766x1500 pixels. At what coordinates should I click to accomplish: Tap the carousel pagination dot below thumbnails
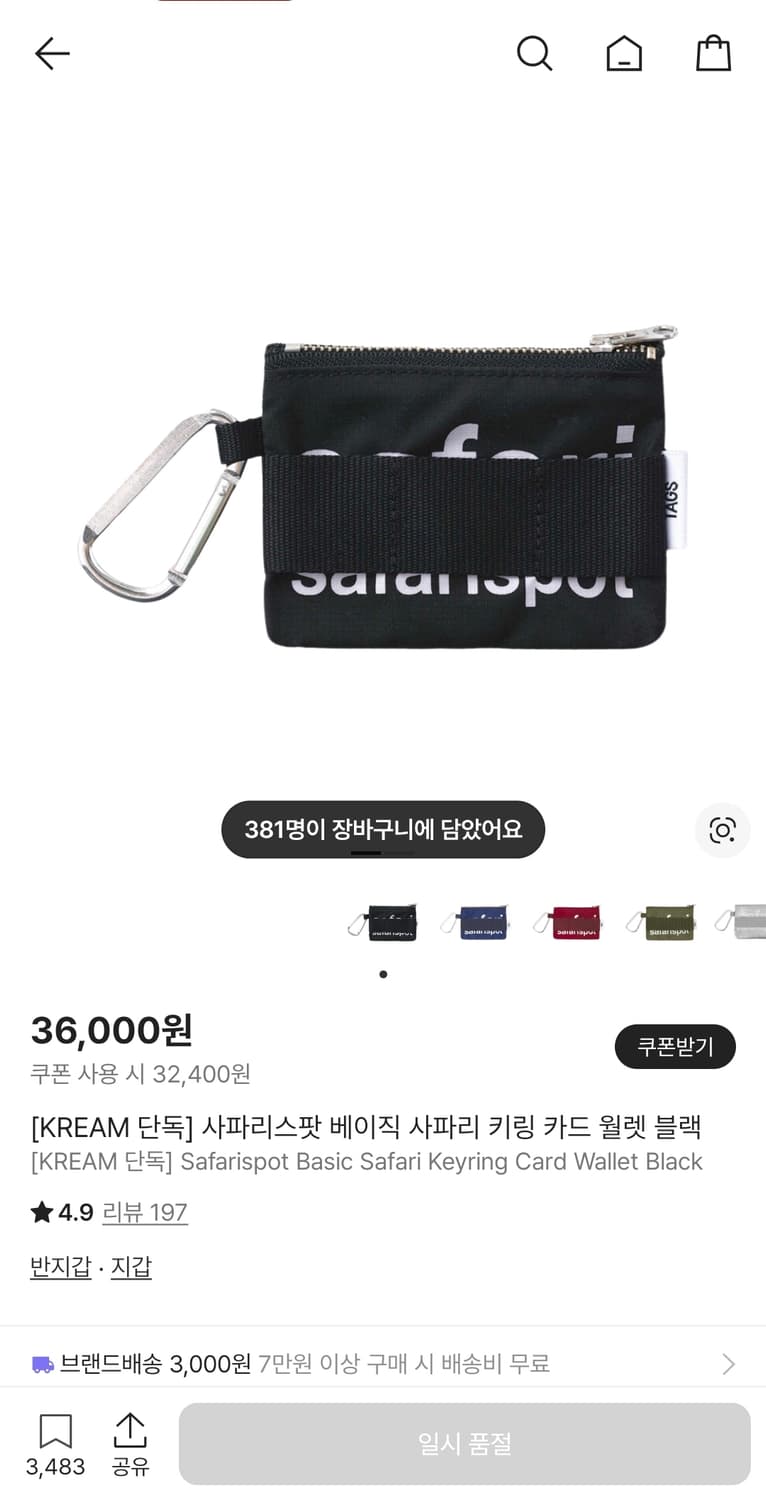pyautogui.click(x=383, y=973)
